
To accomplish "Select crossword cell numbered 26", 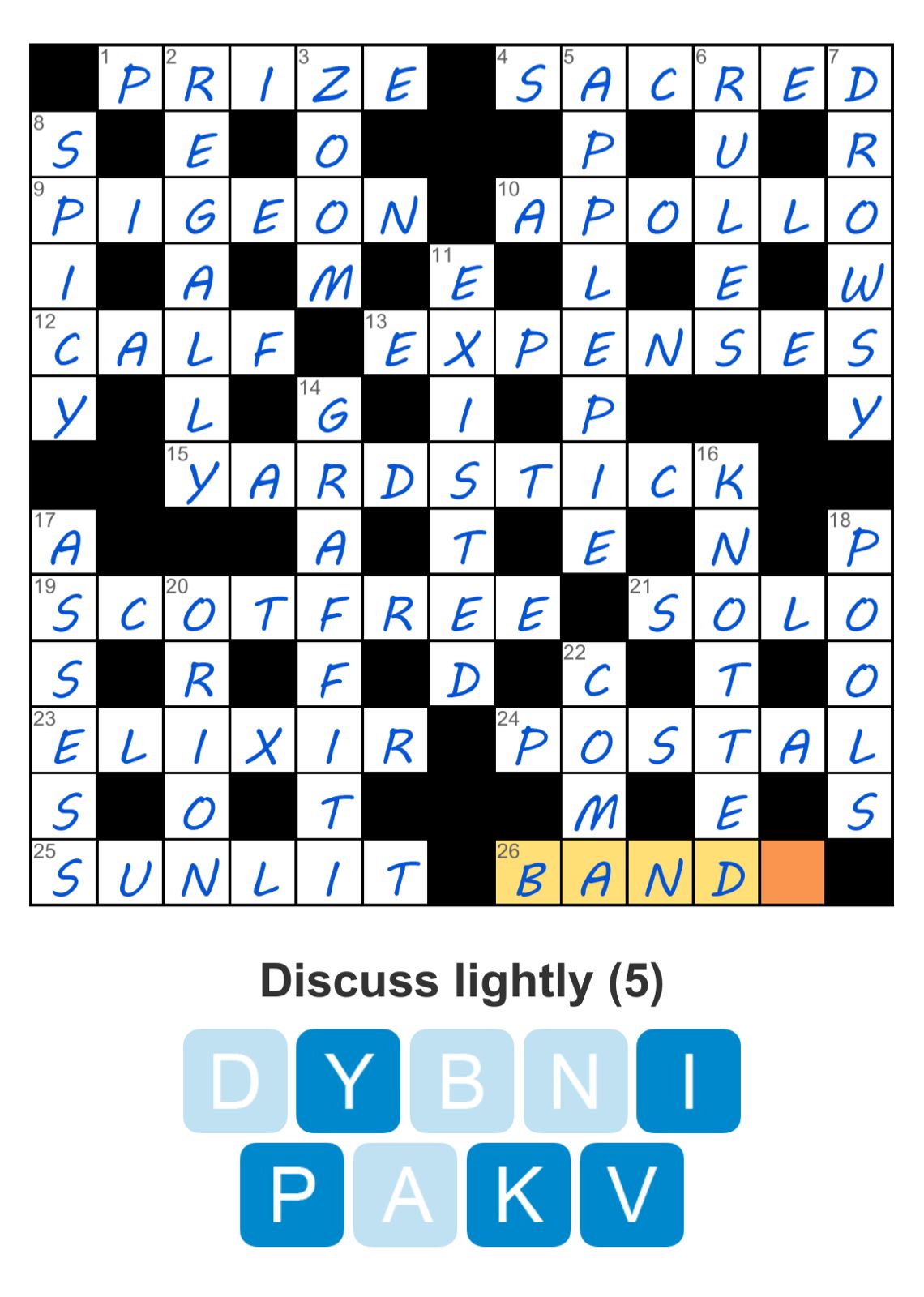I will pyautogui.click(x=528, y=872).
